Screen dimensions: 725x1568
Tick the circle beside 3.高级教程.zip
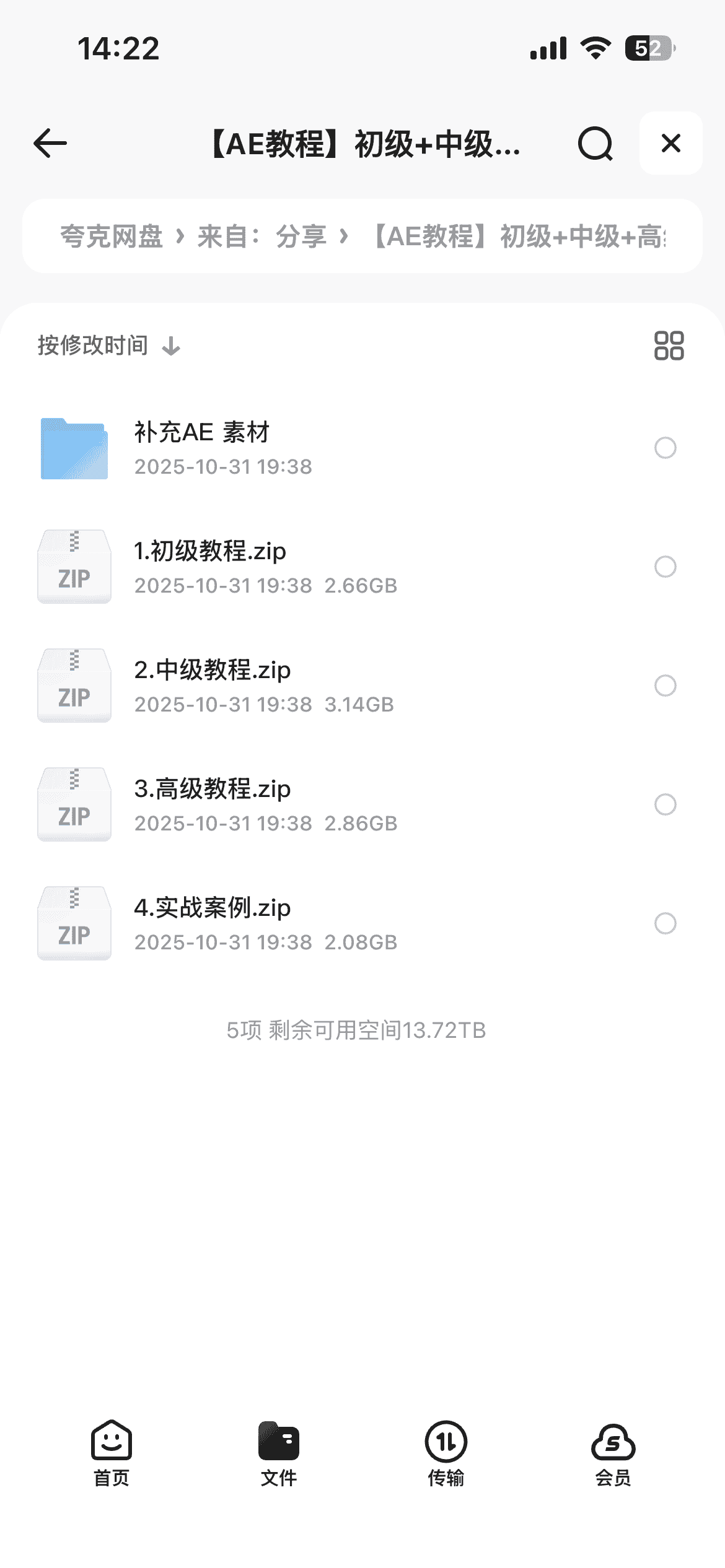coord(665,804)
